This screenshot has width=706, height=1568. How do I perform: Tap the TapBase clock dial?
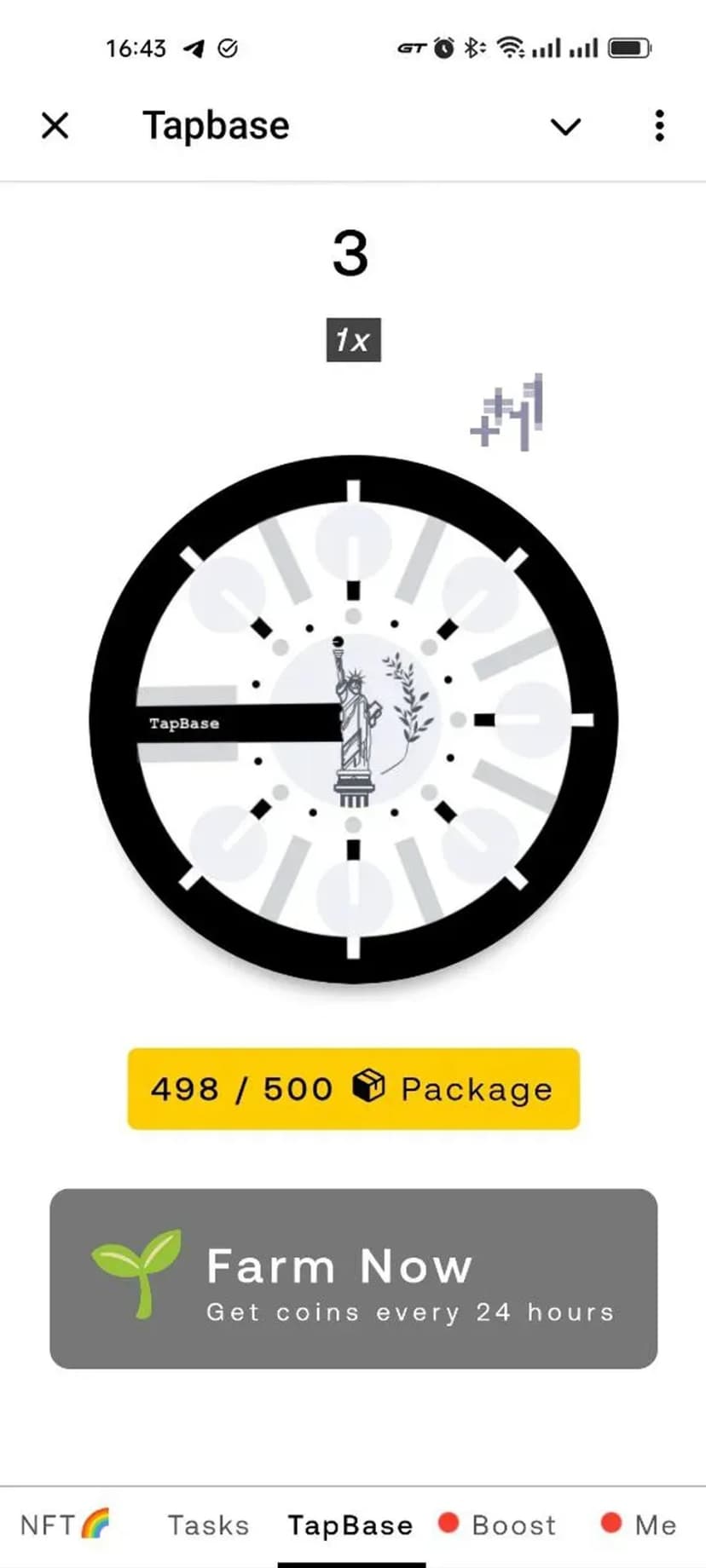[x=353, y=720]
